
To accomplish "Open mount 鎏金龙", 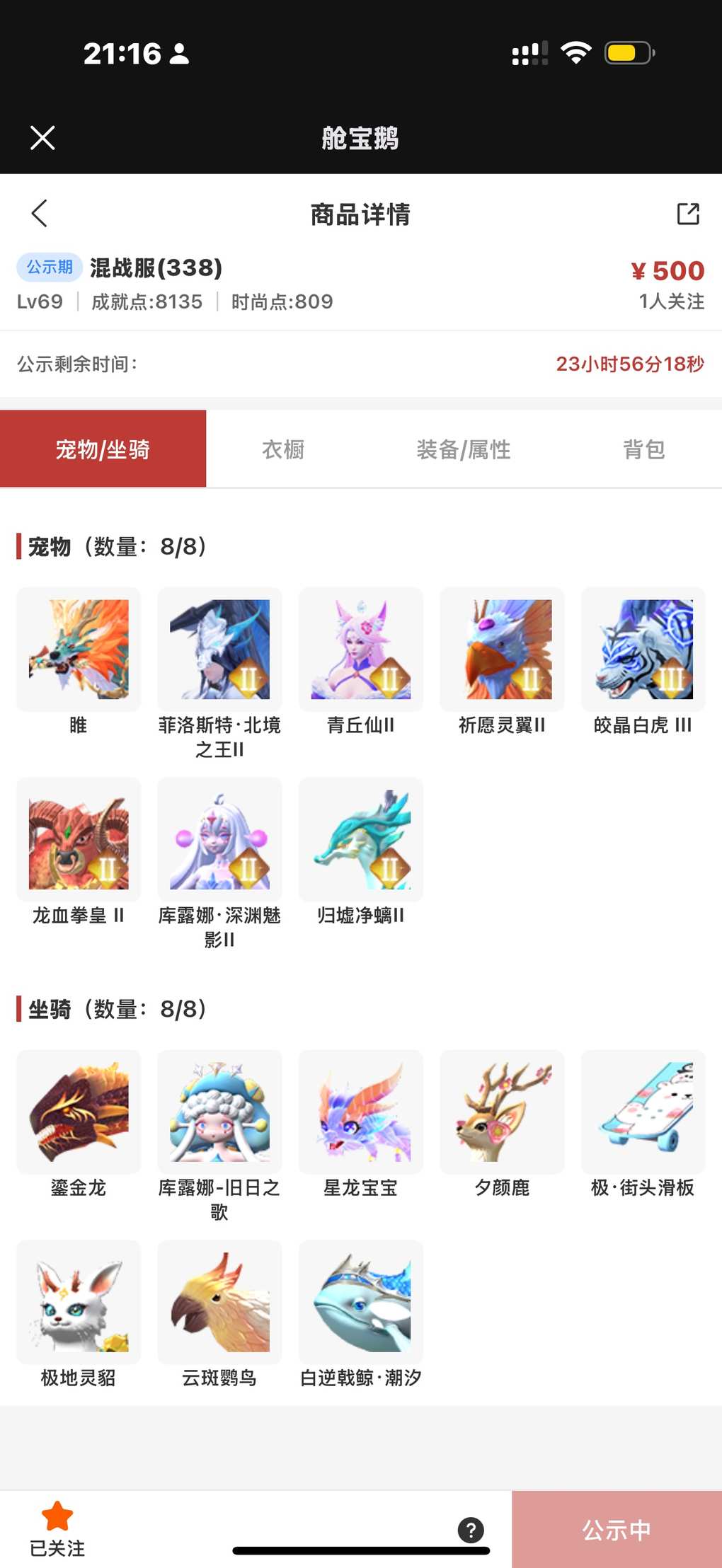I will tap(79, 1112).
